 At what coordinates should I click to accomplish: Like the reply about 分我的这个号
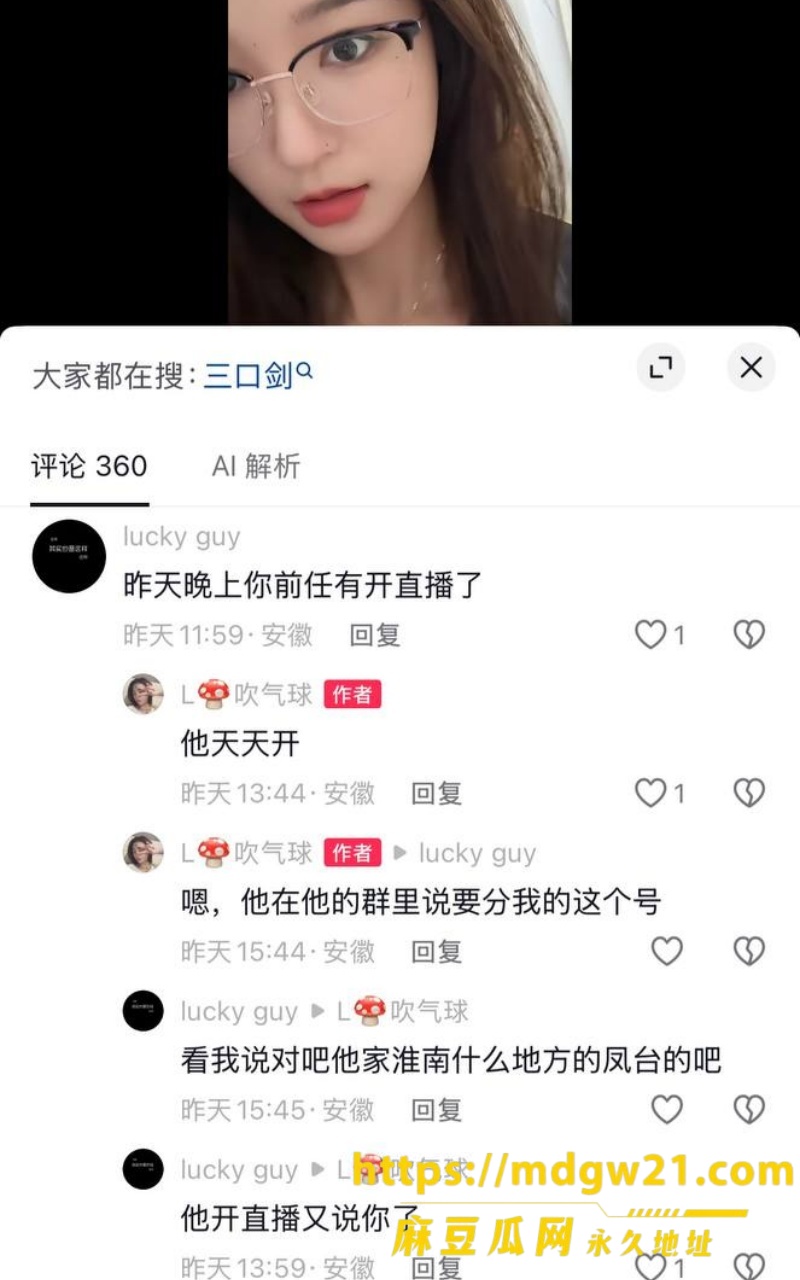pyautogui.click(x=667, y=951)
